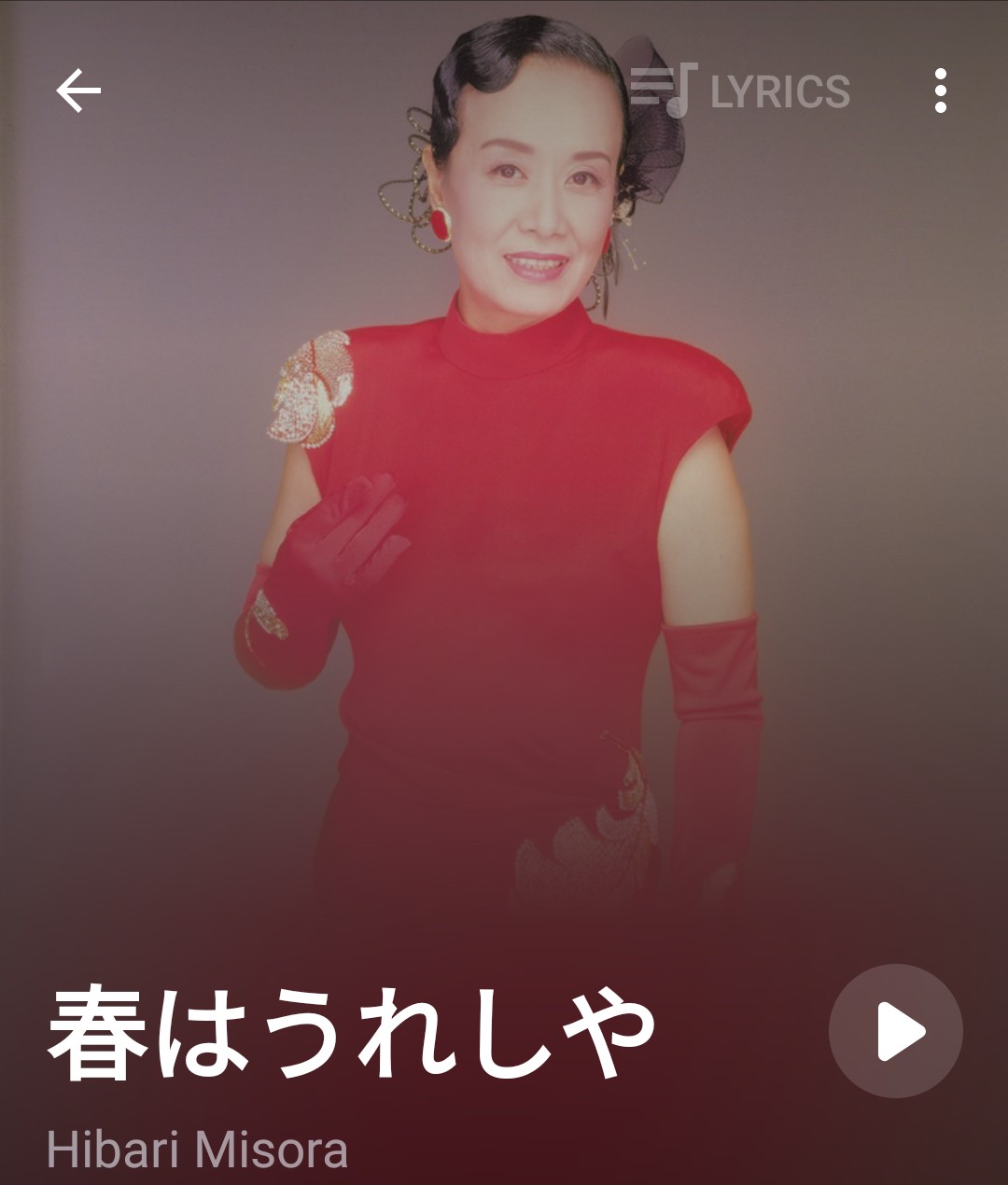1008x1185 pixels.
Task: Open the three-dot overflow menu
Action: tap(940, 91)
